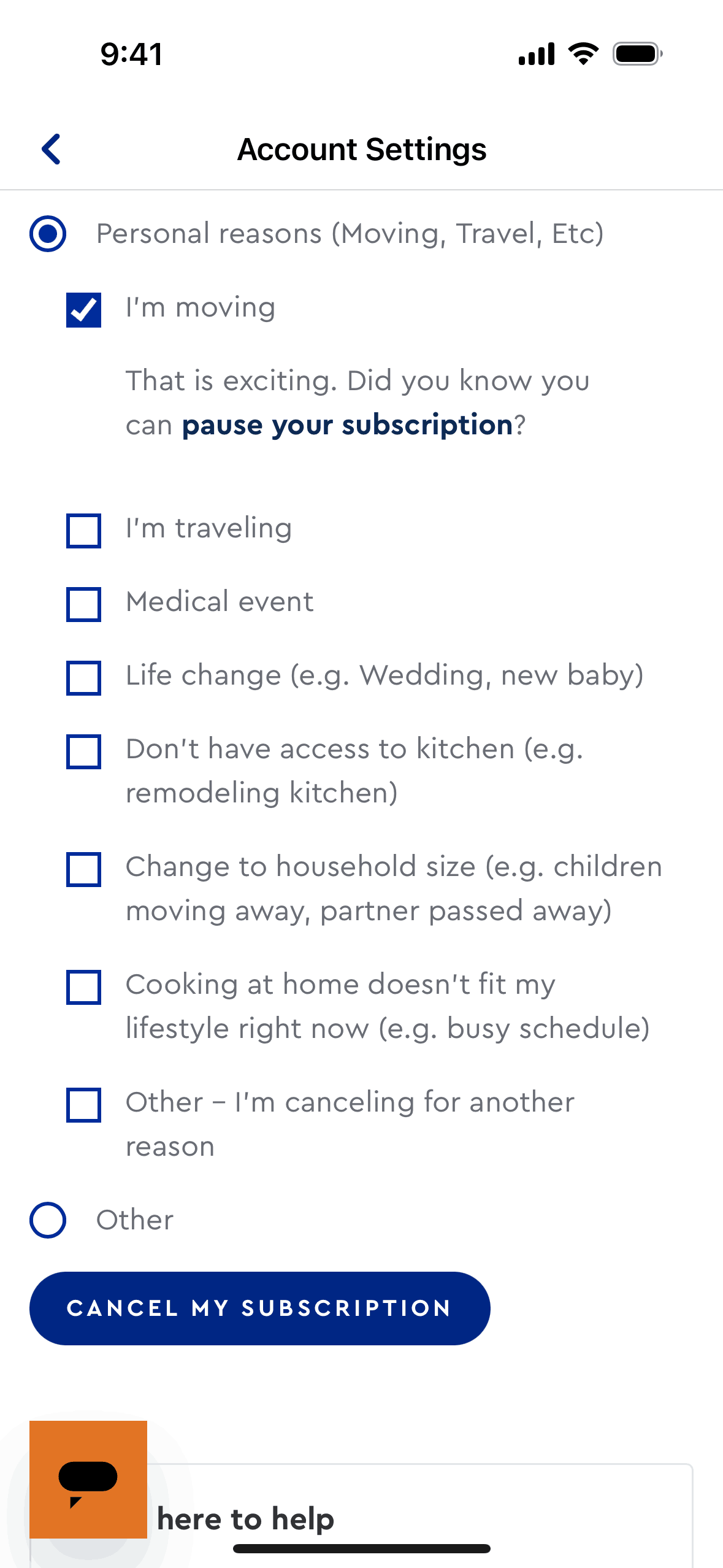Tick the Medical event checkbox
This screenshot has width=723, height=1568.
tap(84, 604)
